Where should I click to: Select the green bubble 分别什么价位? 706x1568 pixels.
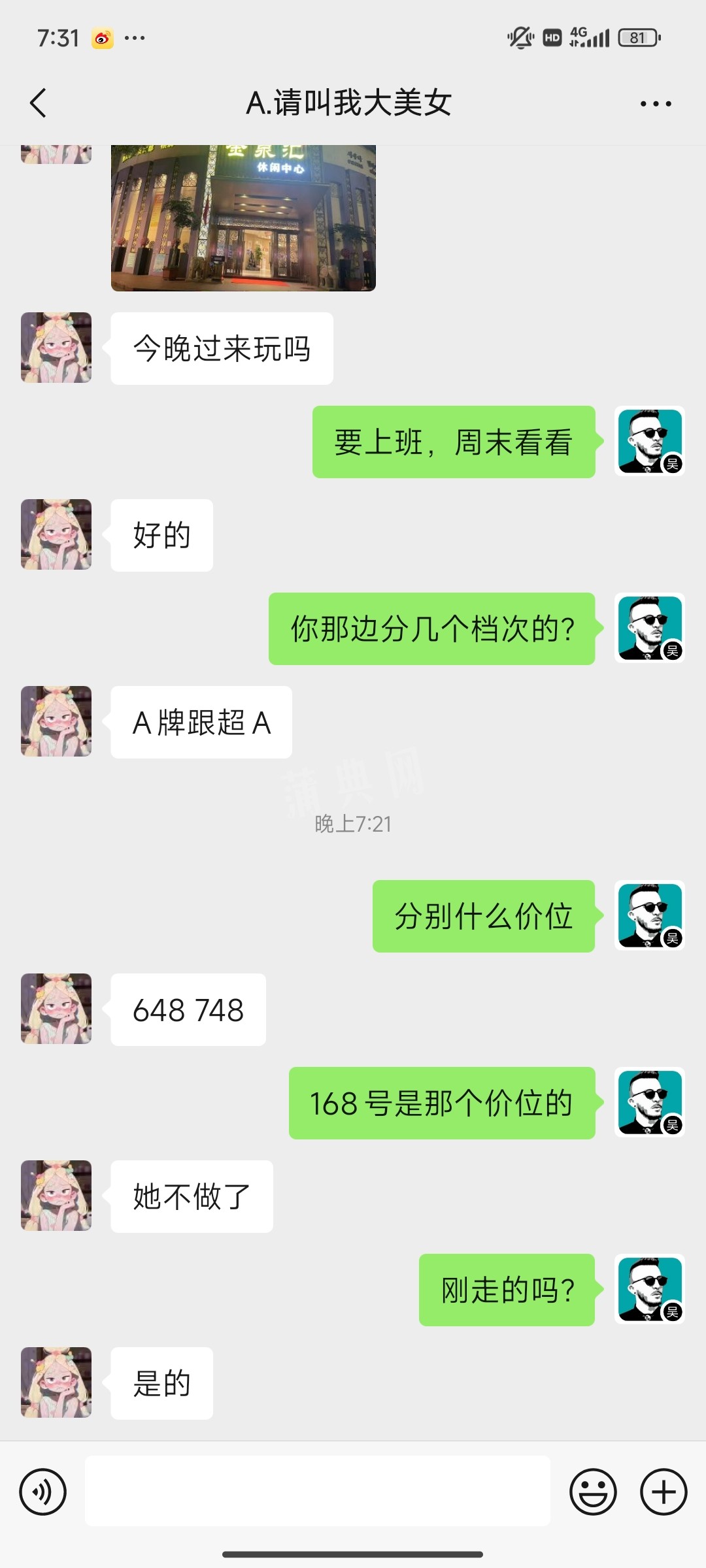[483, 916]
